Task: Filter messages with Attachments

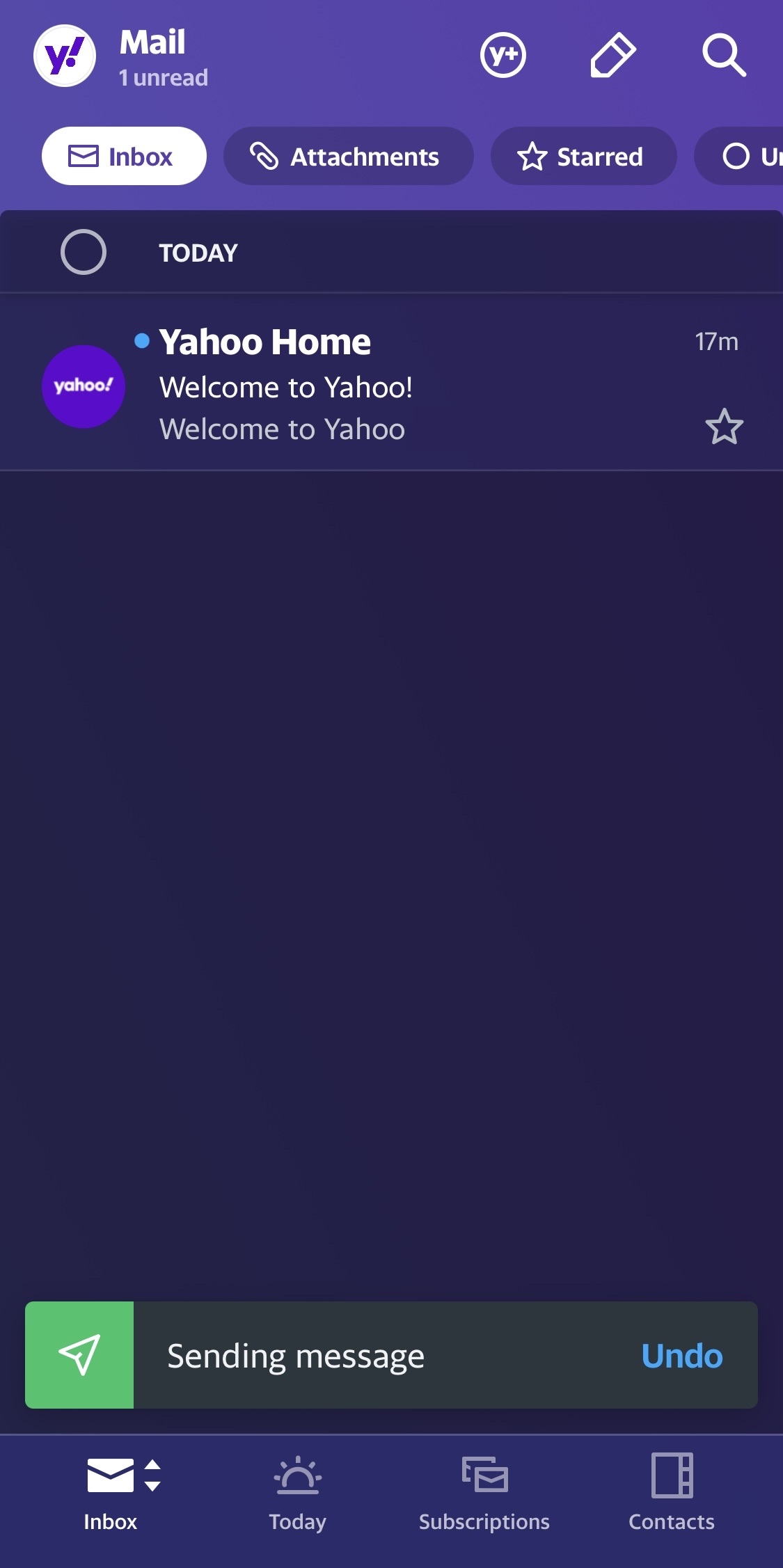Action: (x=348, y=157)
